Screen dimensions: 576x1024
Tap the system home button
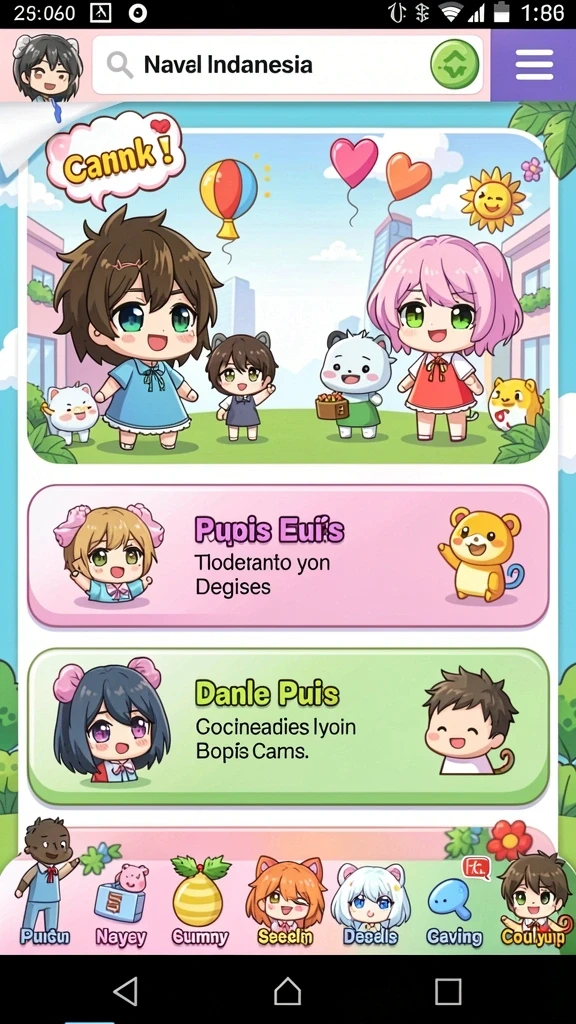[287, 991]
